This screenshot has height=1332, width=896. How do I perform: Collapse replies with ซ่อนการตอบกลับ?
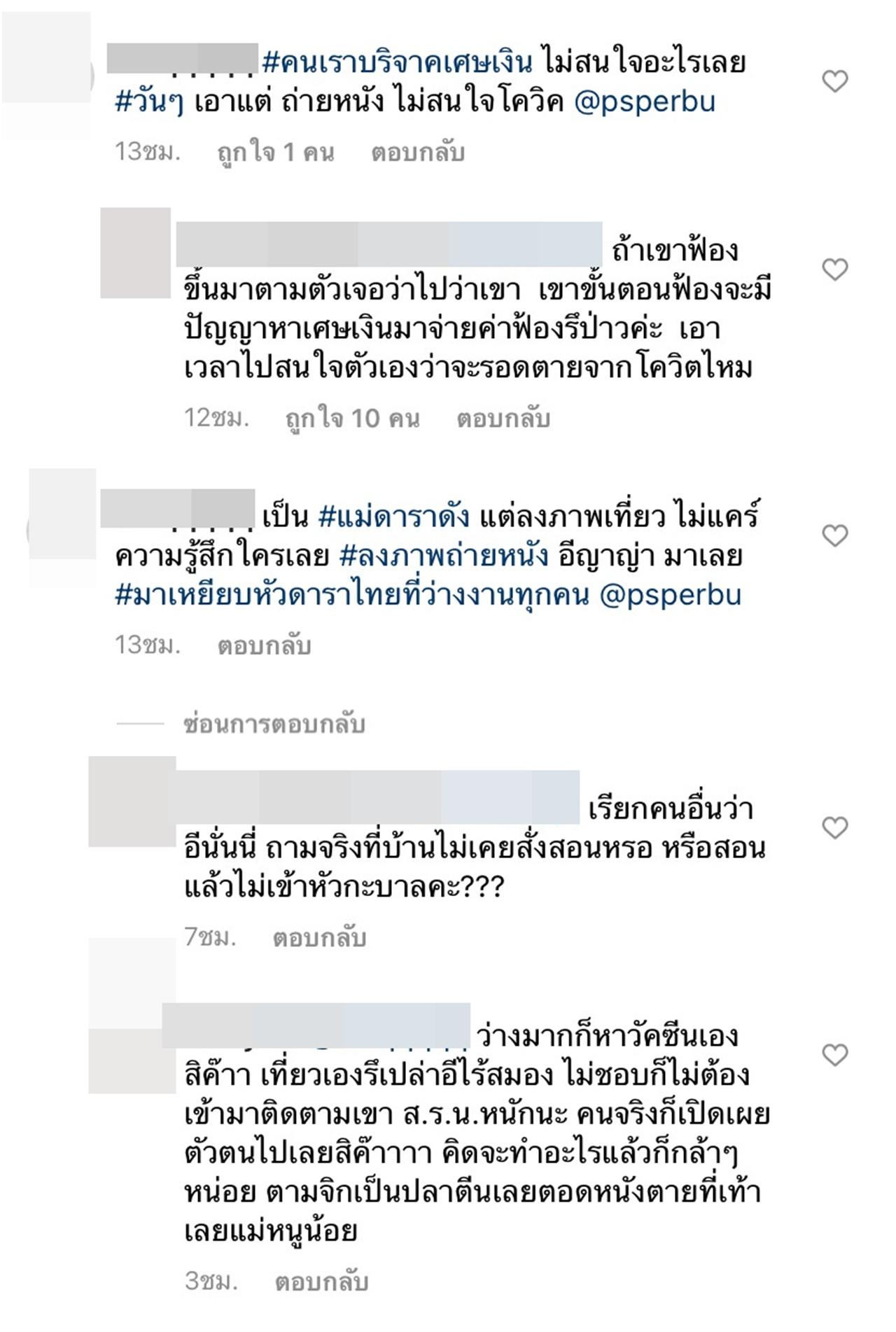point(274,724)
